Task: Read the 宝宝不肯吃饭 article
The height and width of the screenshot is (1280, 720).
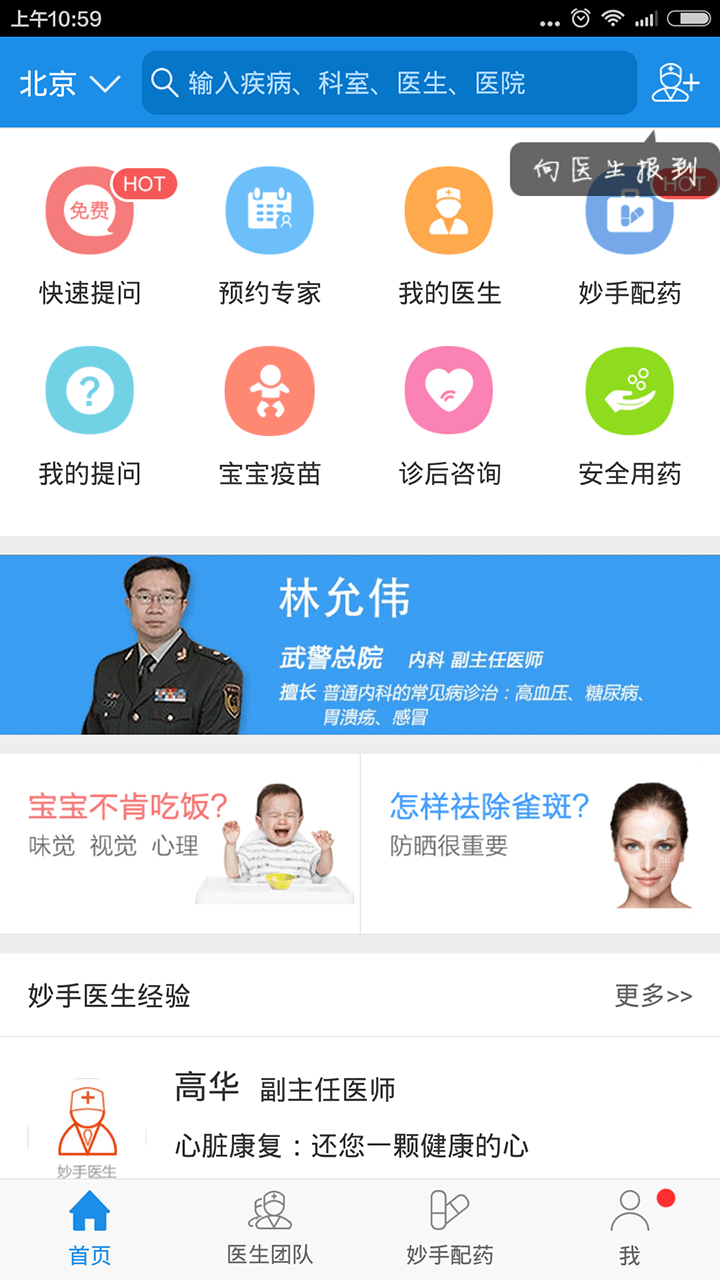Action: tap(180, 844)
